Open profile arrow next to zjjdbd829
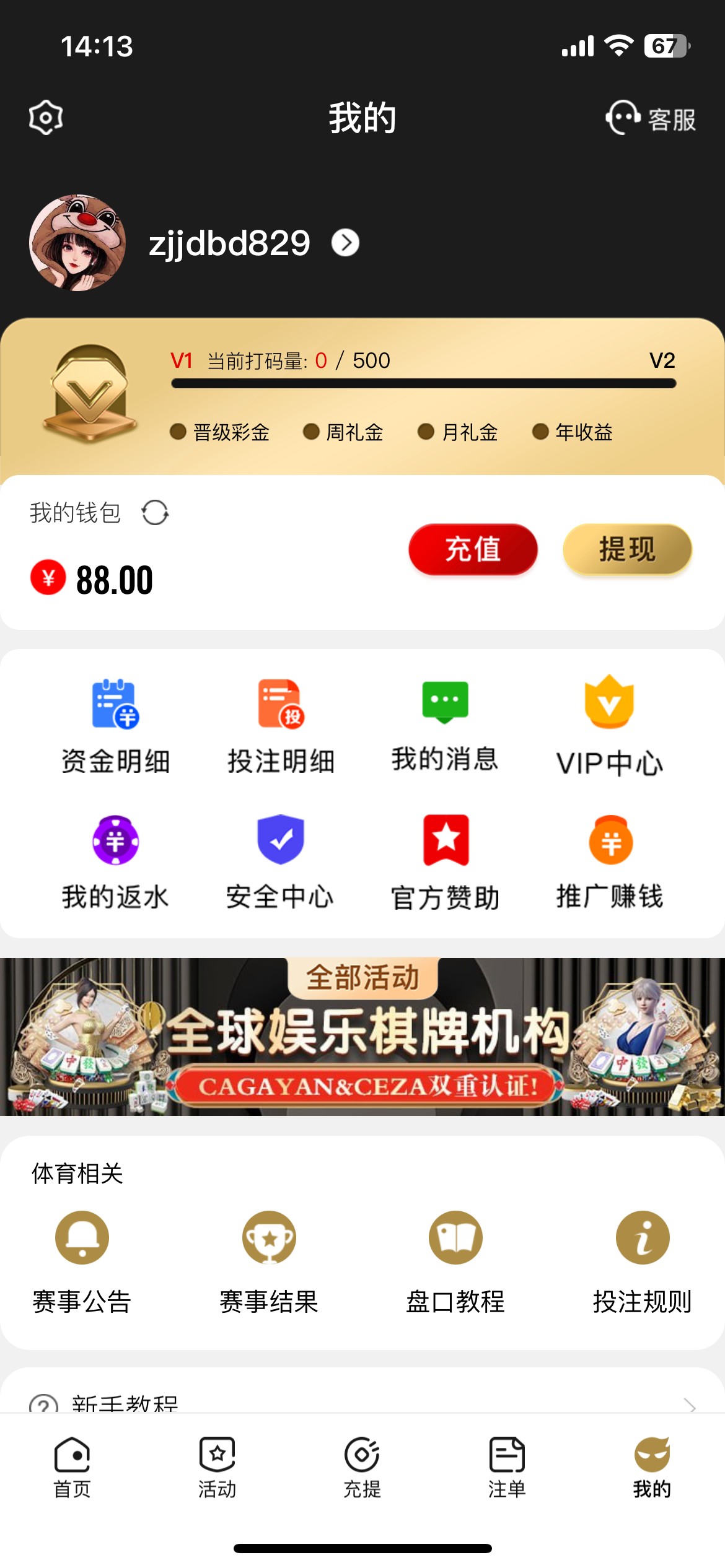Image resolution: width=725 pixels, height=1568 pixels. (x=345, y=243)
